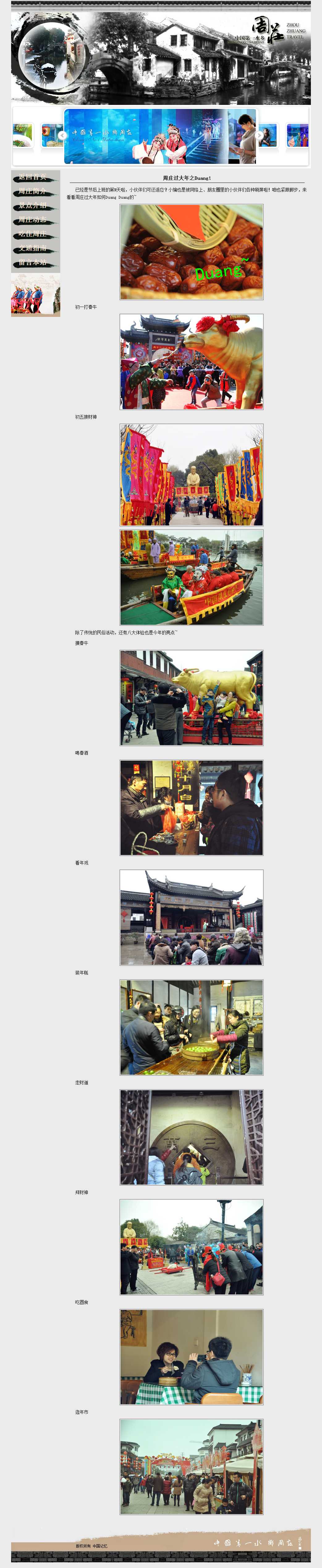
Task: Open the 交通指南 page
Action: point(33,248)
